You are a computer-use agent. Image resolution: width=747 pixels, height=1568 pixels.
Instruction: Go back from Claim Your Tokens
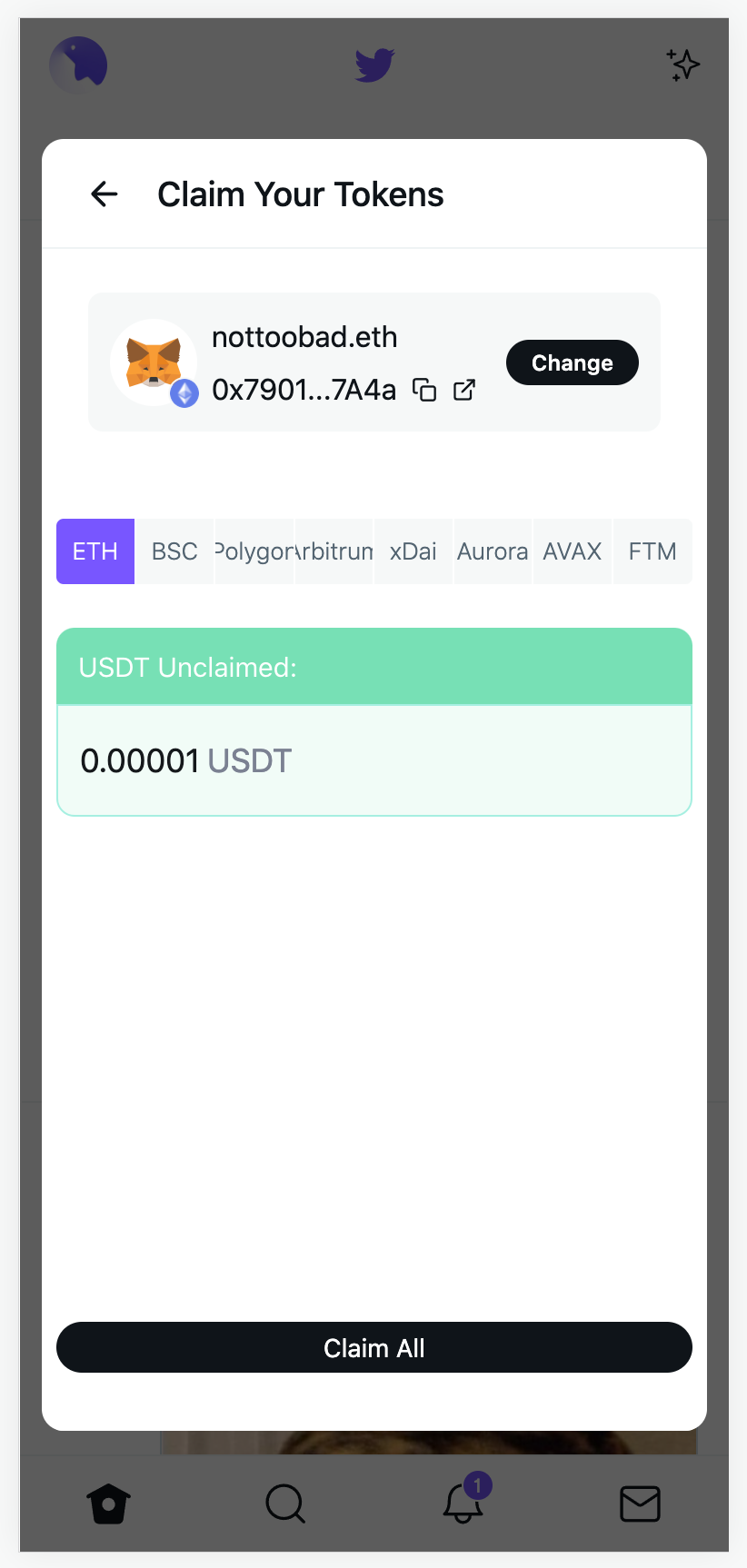[x=105, y=194]
